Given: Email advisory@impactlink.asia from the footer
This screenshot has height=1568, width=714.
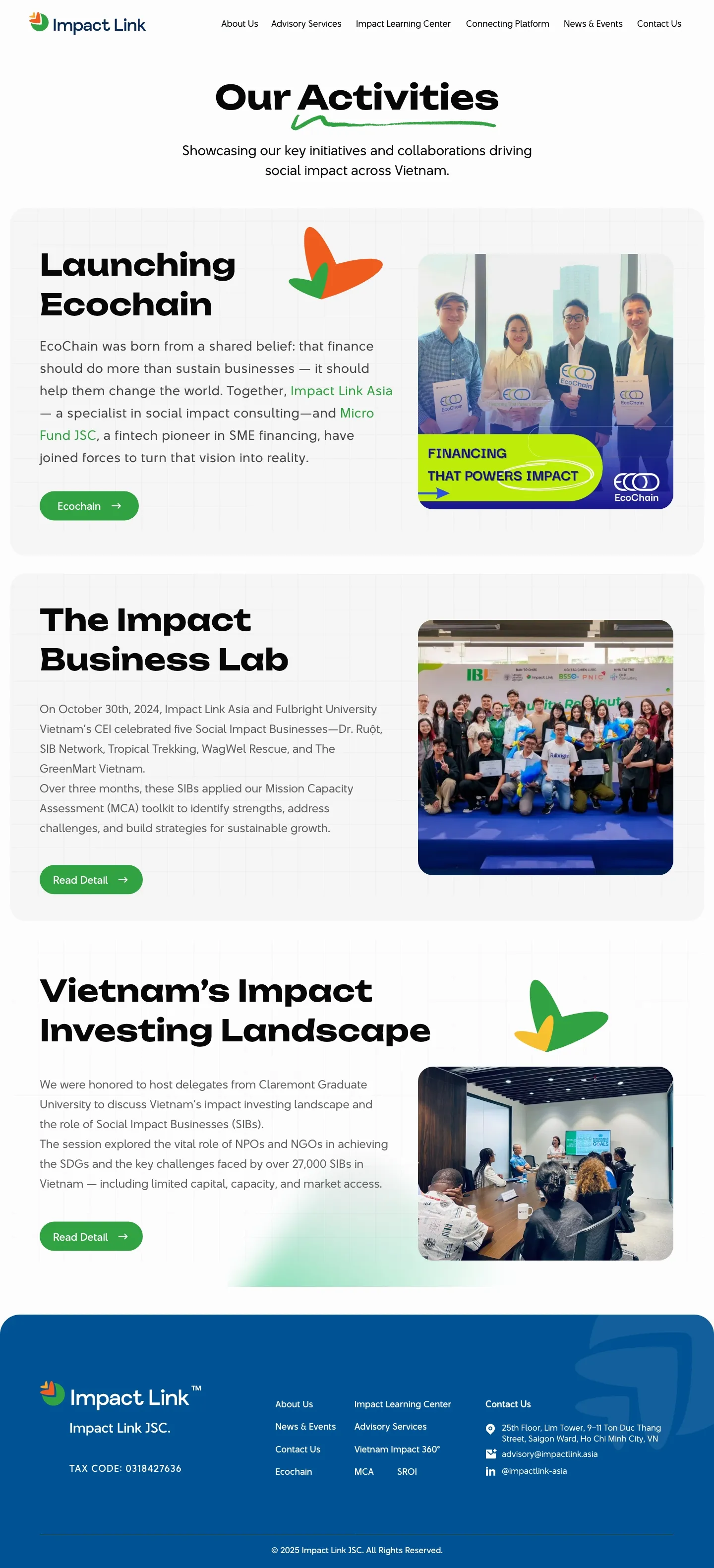Looking at the screenshot, I should [549, 1453].
